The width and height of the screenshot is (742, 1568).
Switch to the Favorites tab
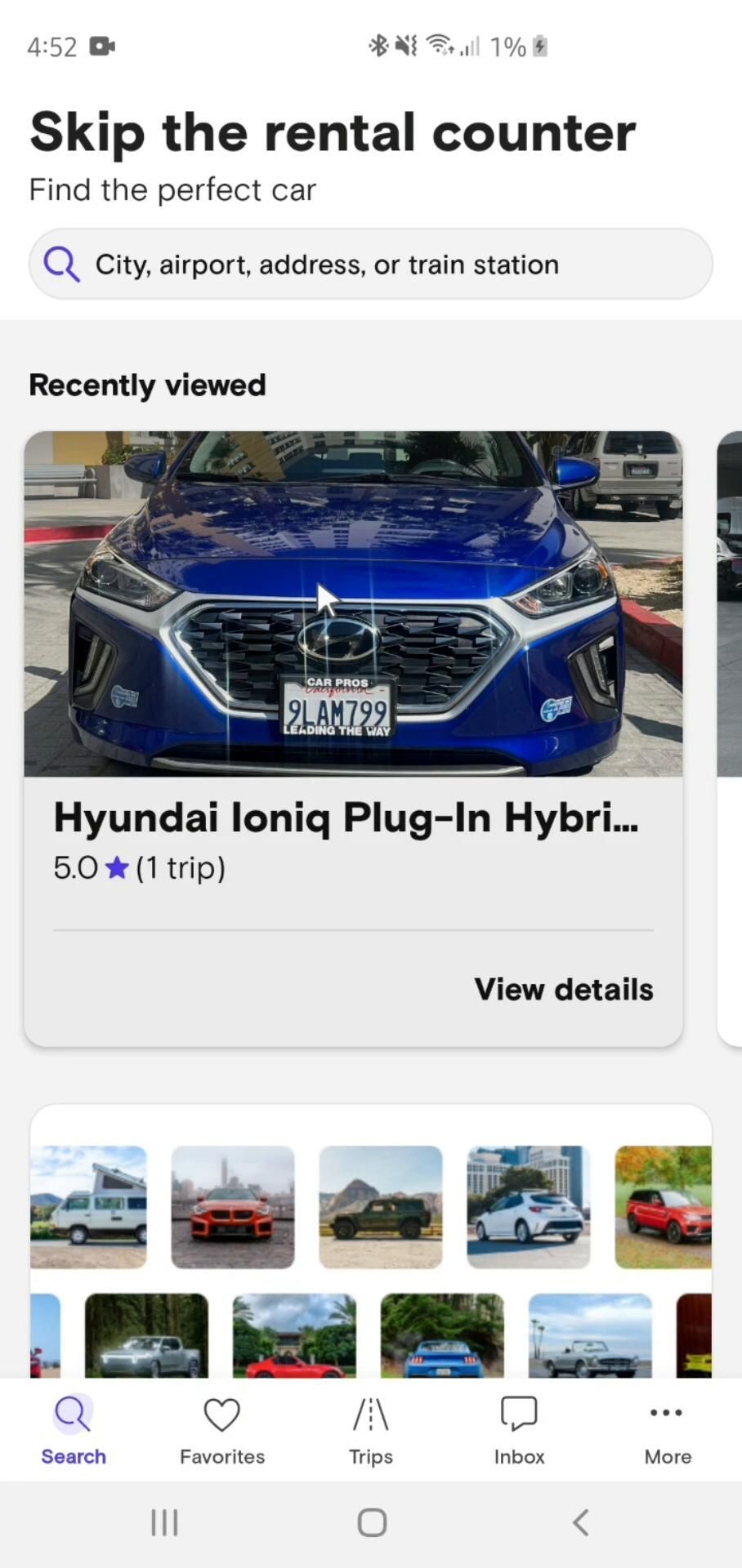click(221, 1430)
